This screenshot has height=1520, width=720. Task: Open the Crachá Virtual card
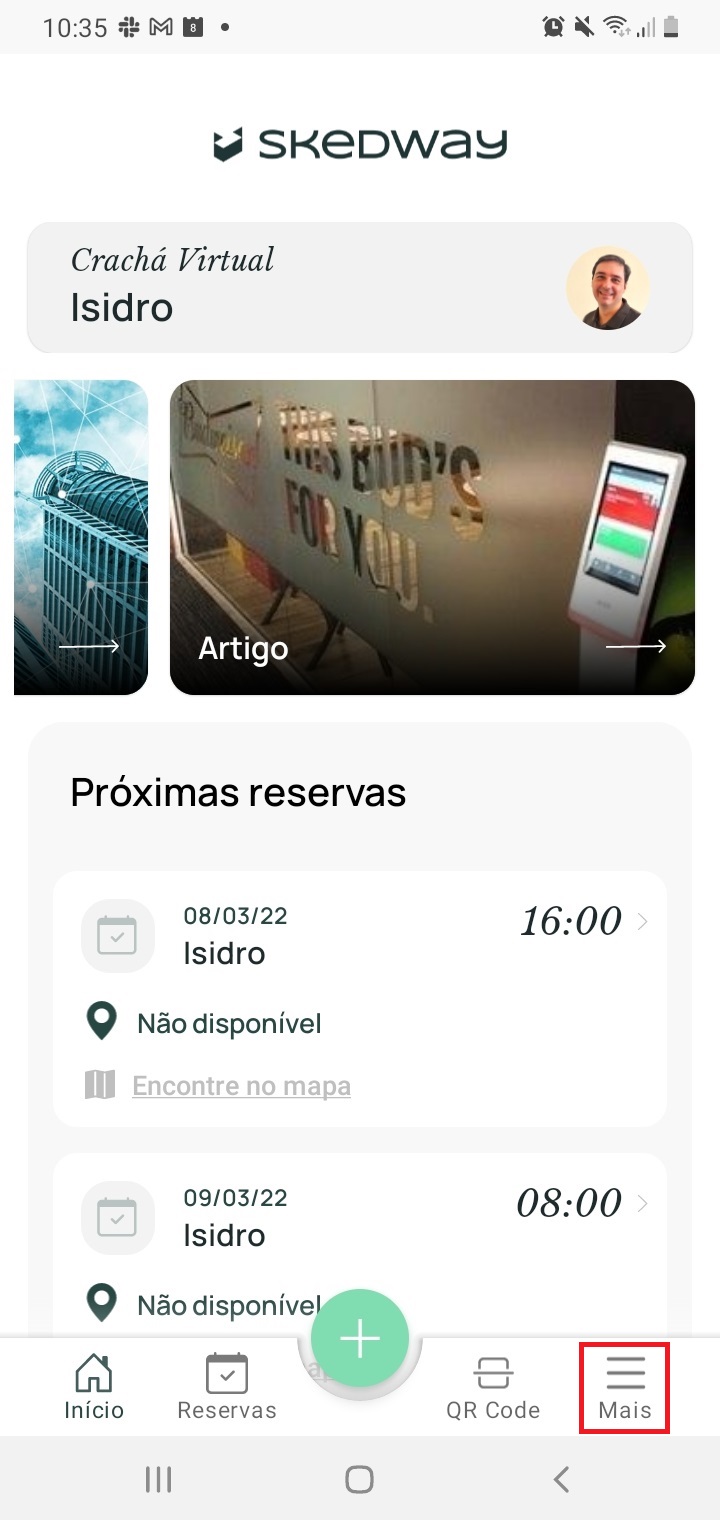point(300,285)
